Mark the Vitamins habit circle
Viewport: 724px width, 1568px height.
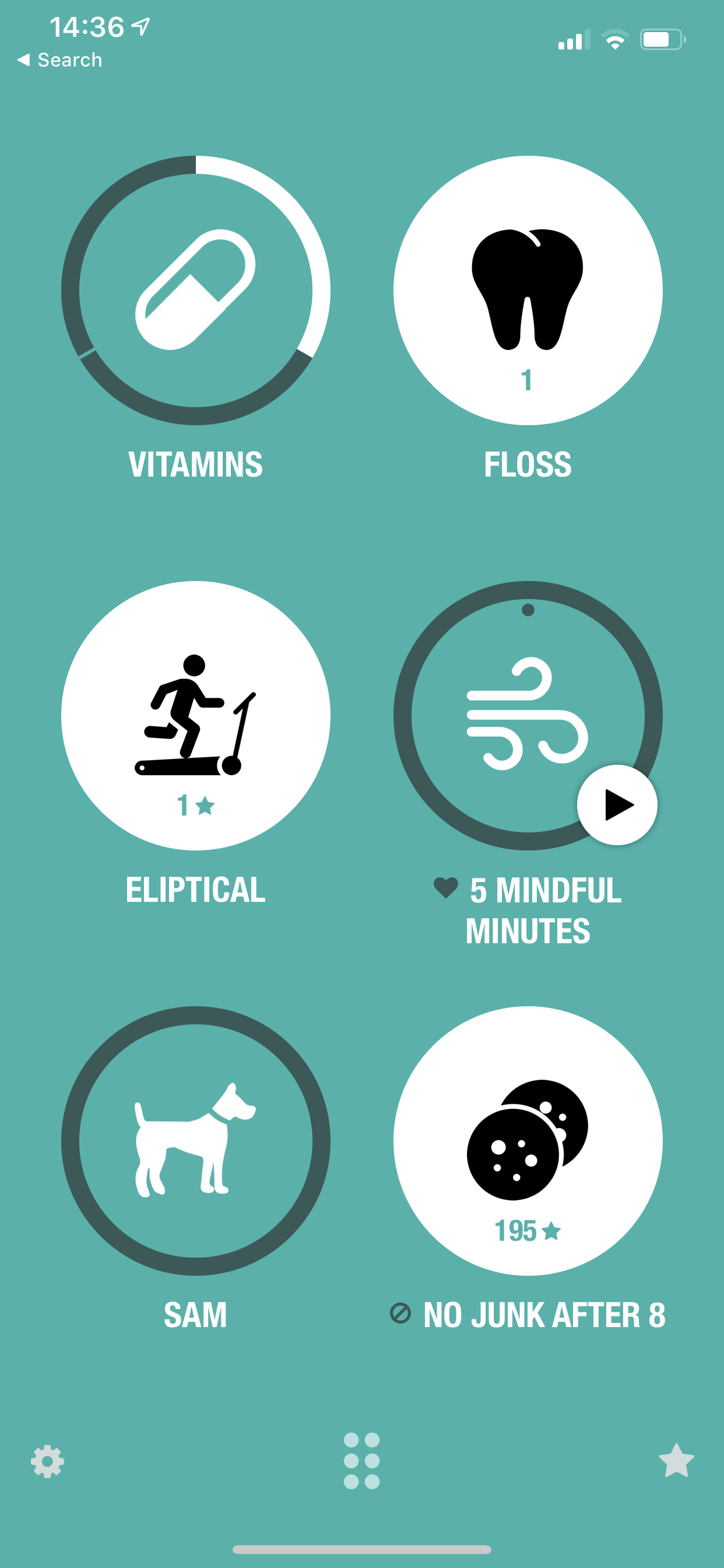pos(195,290)
